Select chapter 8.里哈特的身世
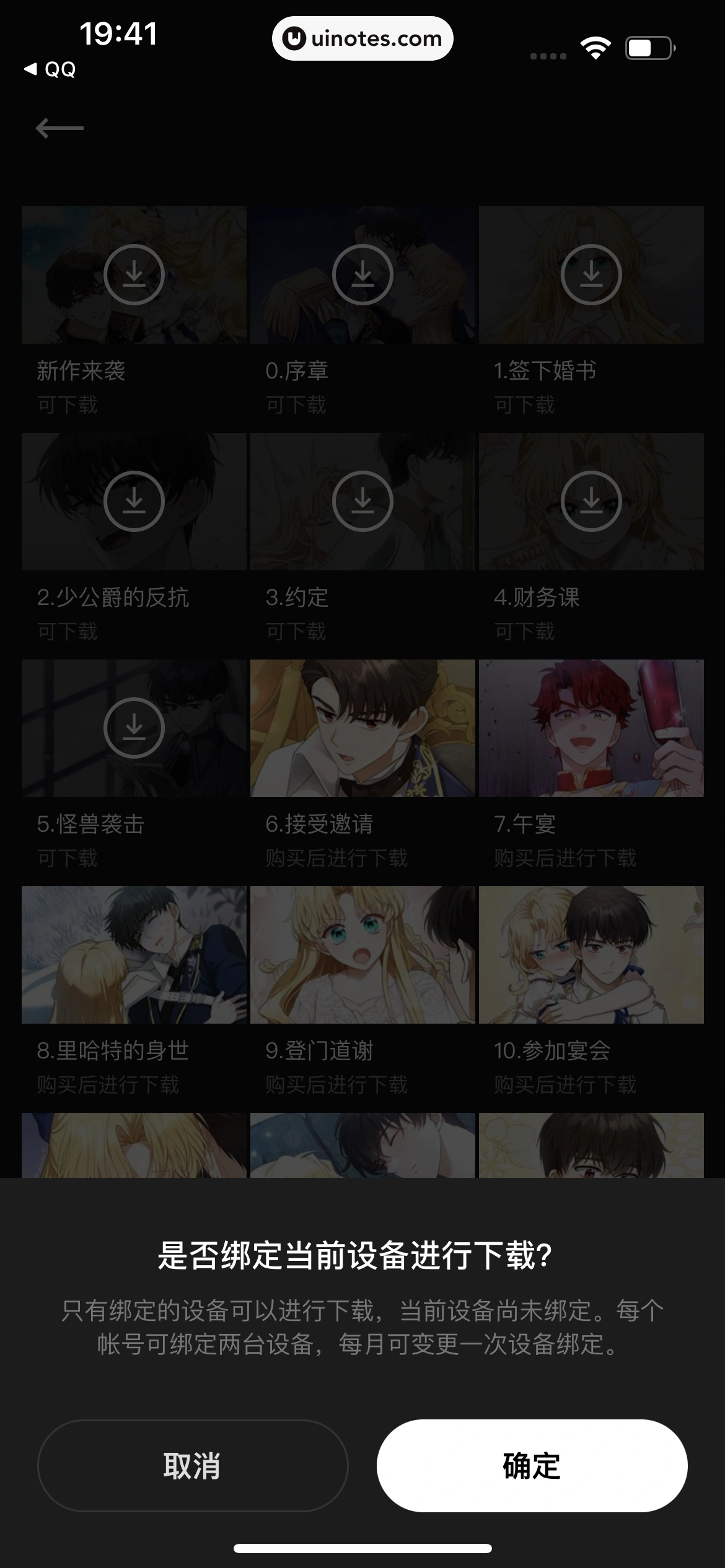This screenshot has height=1568, width=725. (x=134, y=955)
